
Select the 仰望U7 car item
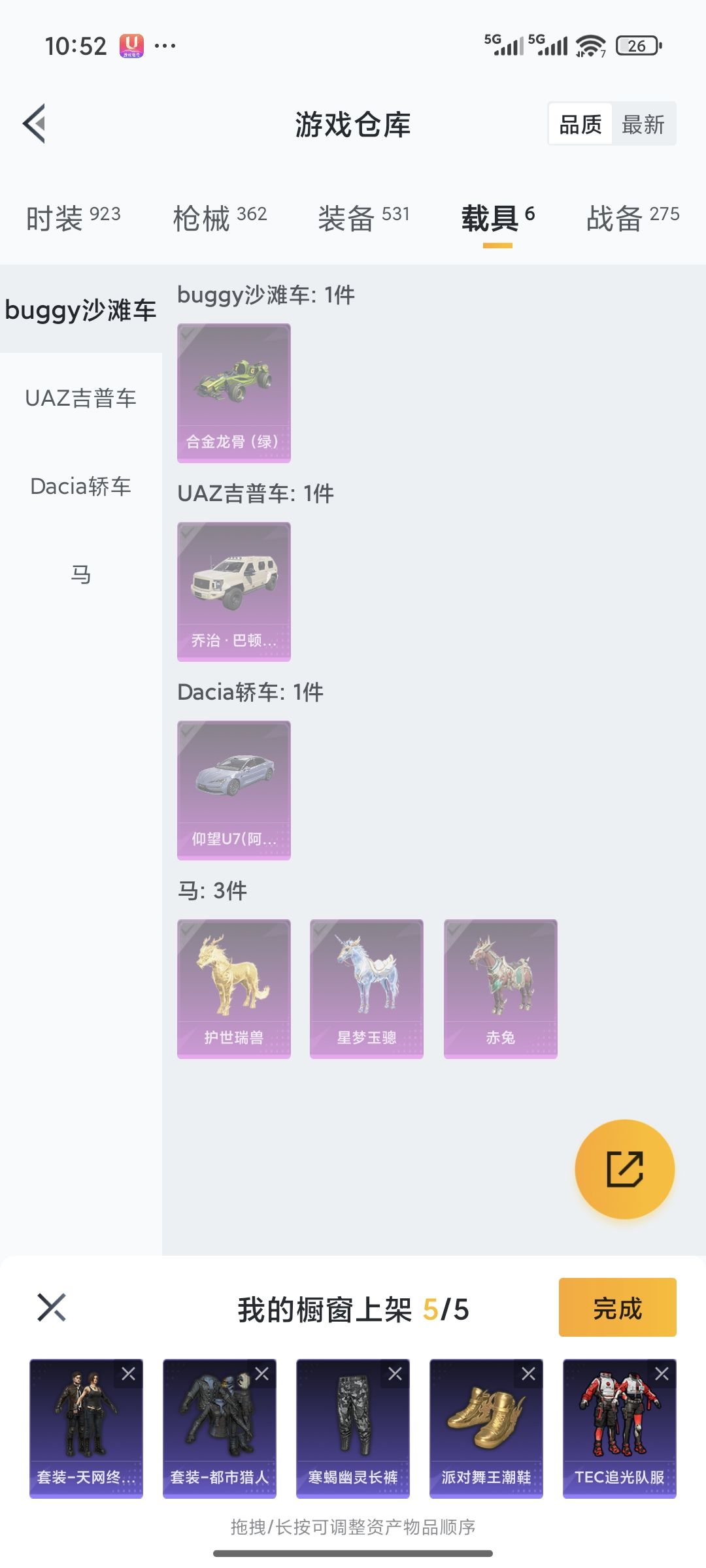pos(234,791)
